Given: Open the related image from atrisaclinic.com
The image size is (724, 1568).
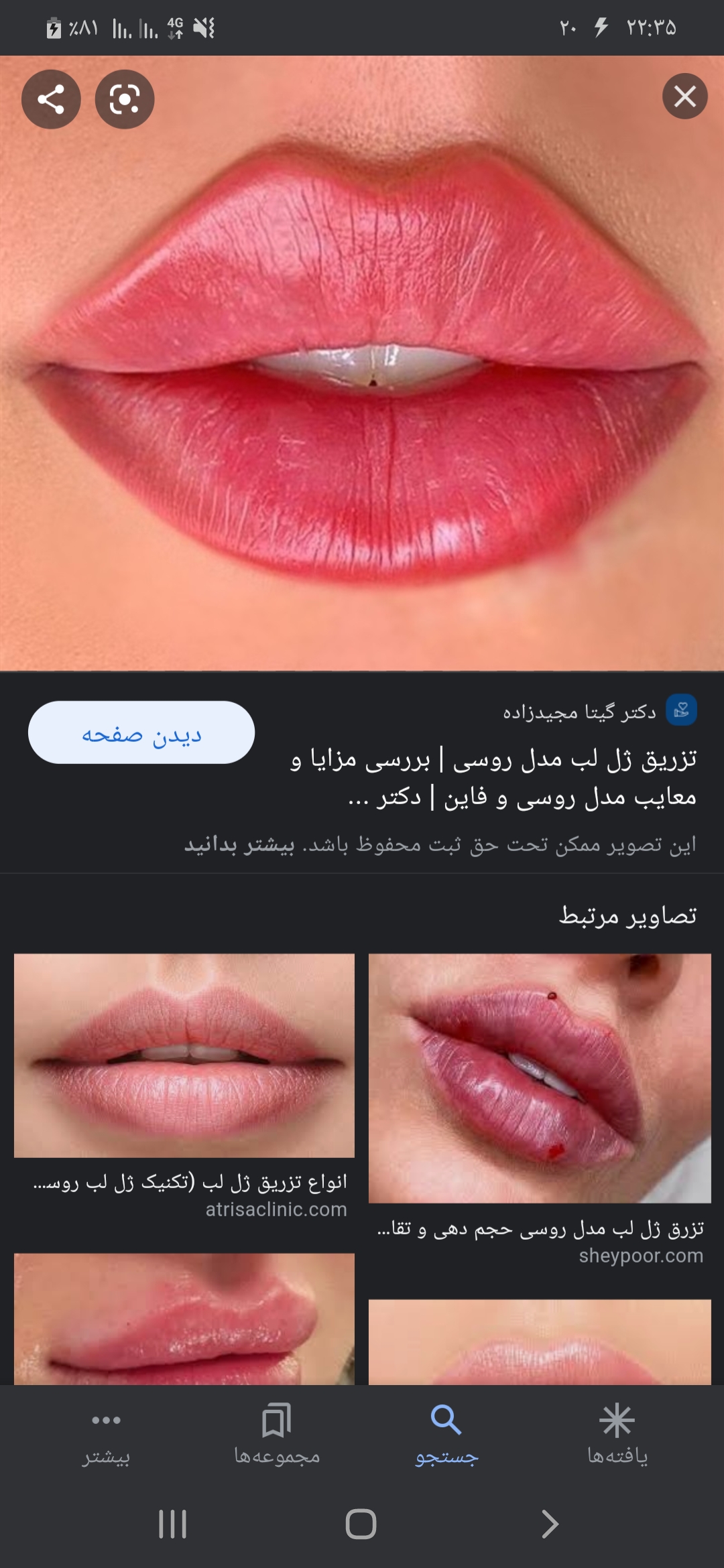Looking at the screenshot, I should (x=184, y=1056).
